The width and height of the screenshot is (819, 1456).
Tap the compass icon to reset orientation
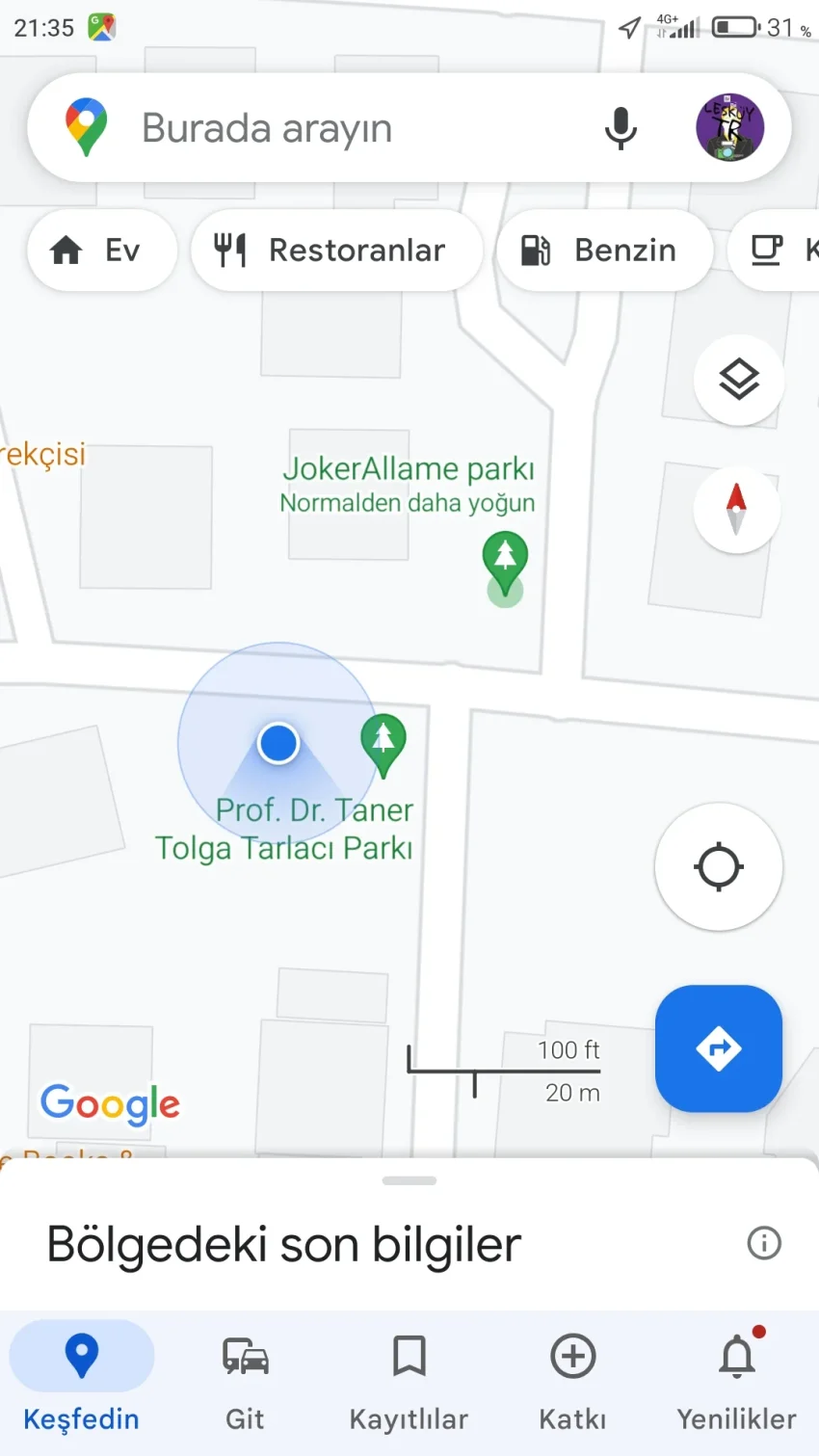pos(736,509)
